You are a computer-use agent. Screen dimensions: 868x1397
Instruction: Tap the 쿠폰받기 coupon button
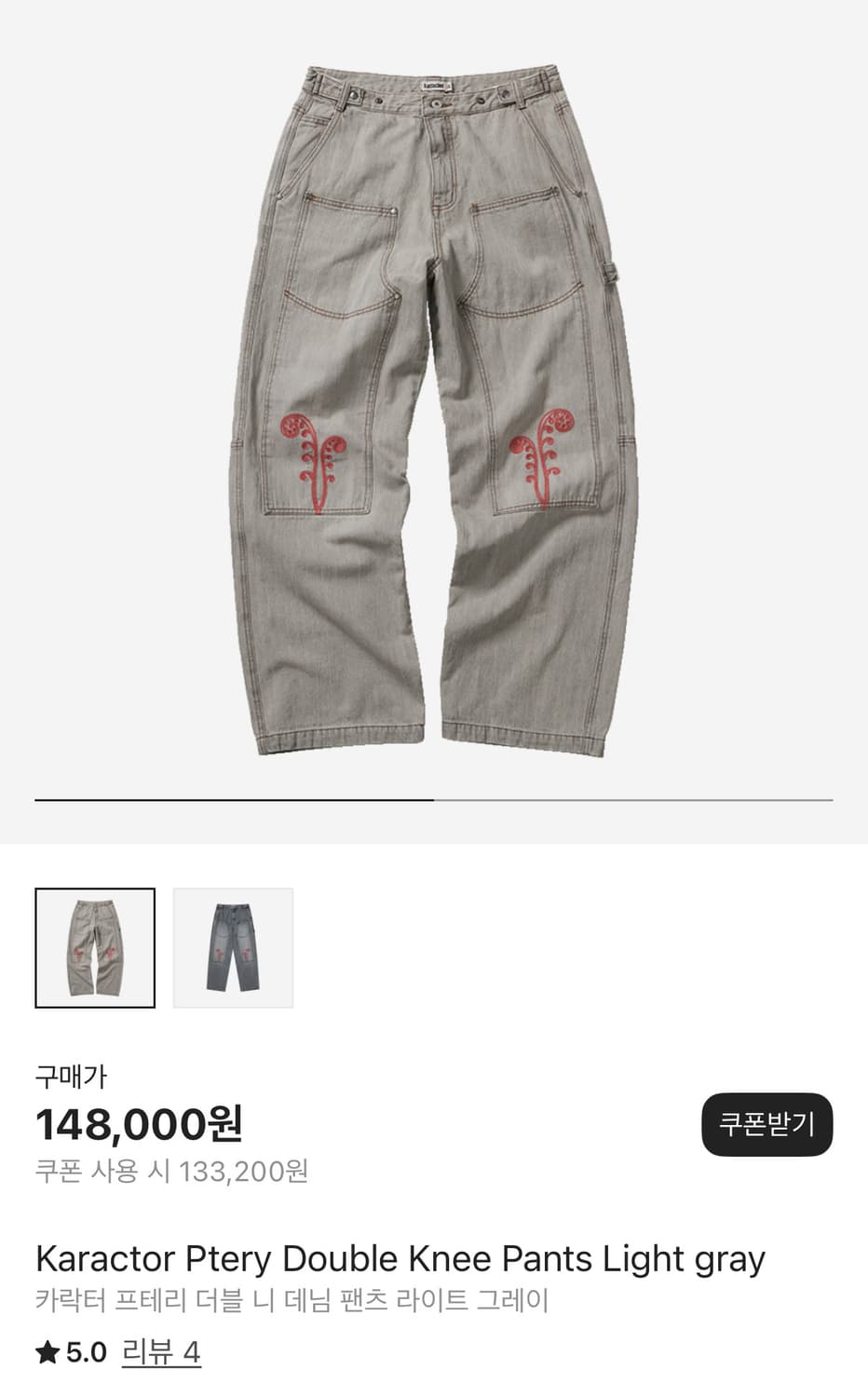point(766,1124)
